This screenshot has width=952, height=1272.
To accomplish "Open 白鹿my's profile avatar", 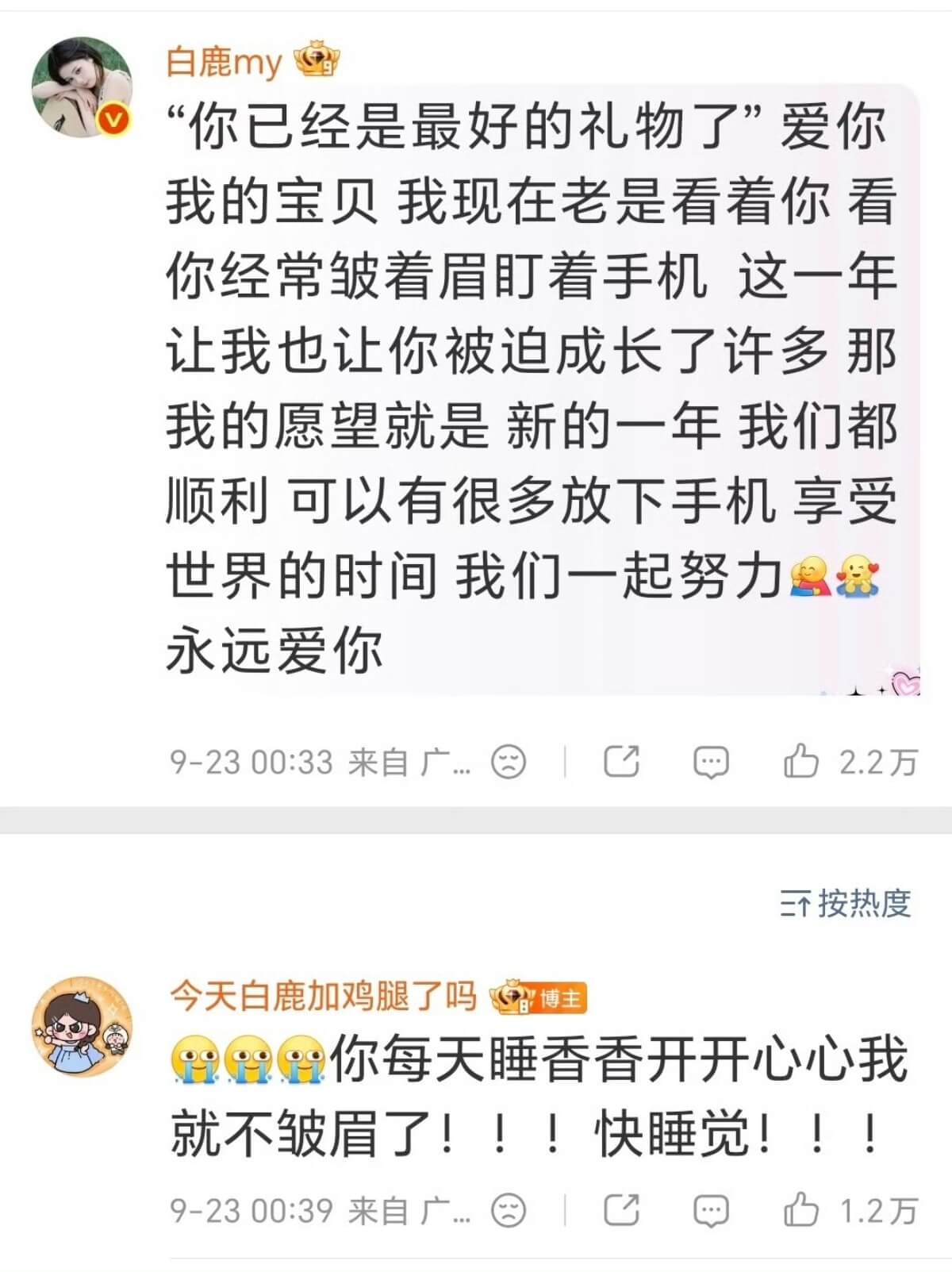I will click(x=82, y=87).
